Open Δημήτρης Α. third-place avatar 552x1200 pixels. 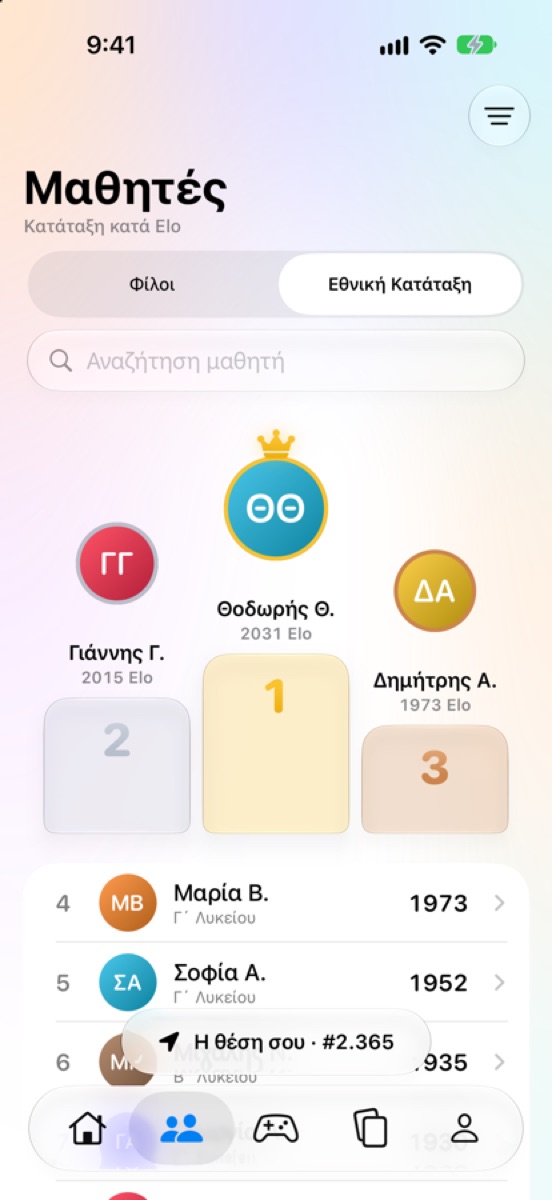coord(435,591)
